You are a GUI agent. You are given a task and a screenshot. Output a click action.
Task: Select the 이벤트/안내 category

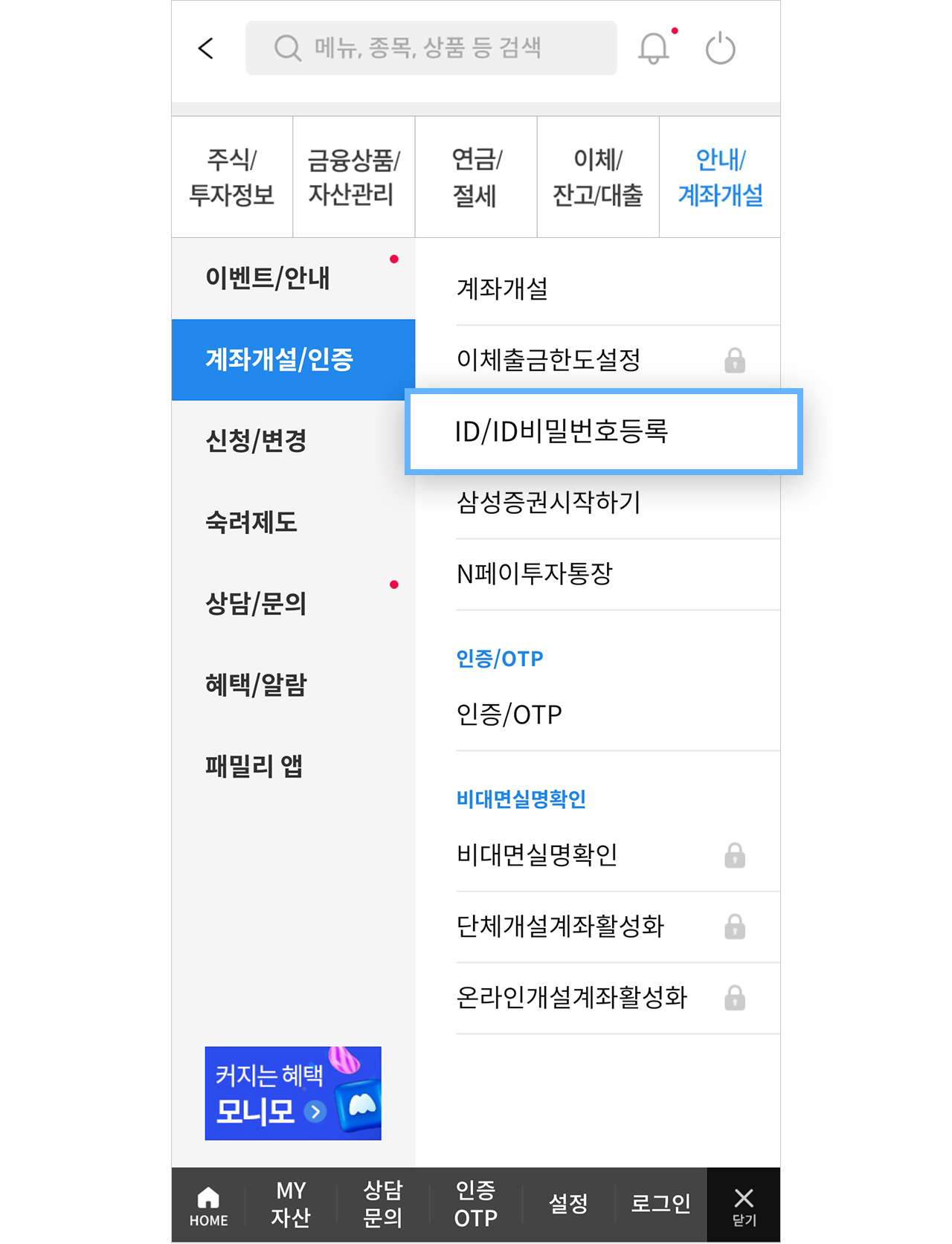pyautogui.click(x=268, y=278)
